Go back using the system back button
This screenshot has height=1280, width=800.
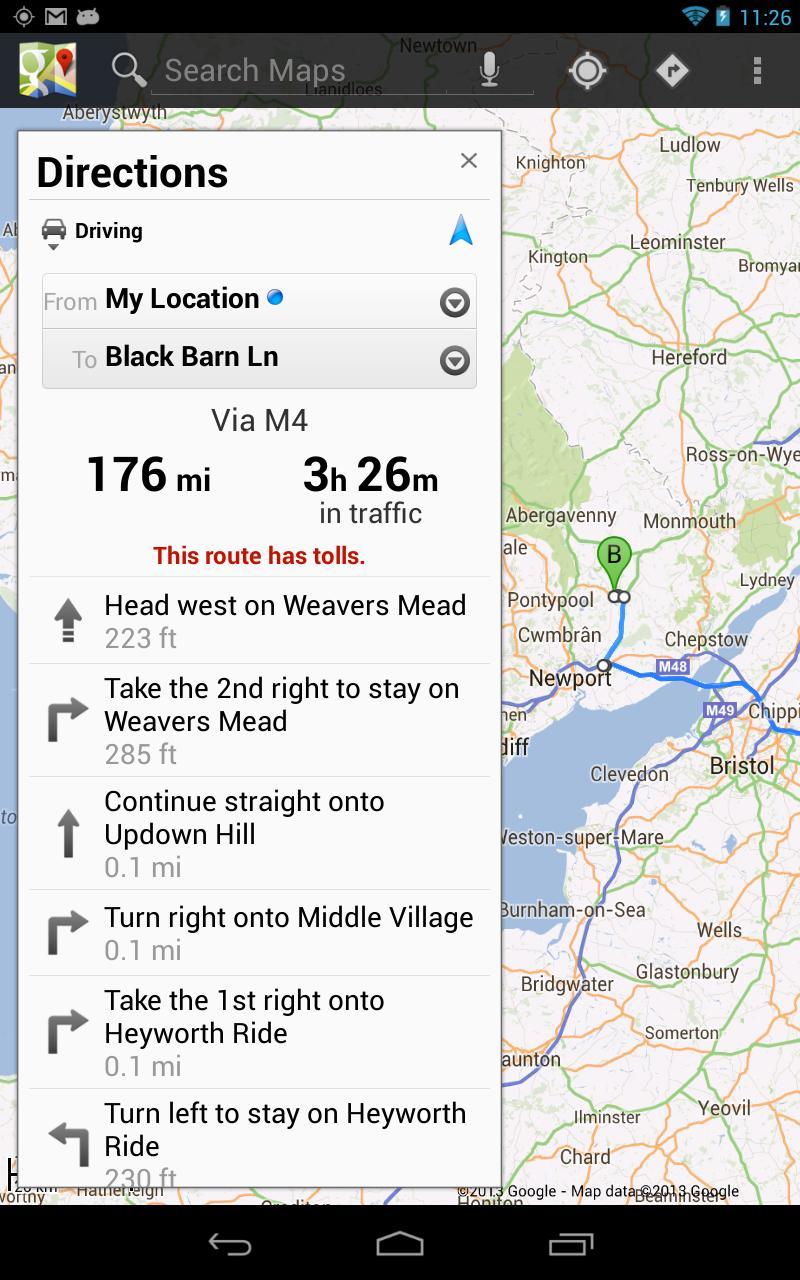tap(229, 1244)
